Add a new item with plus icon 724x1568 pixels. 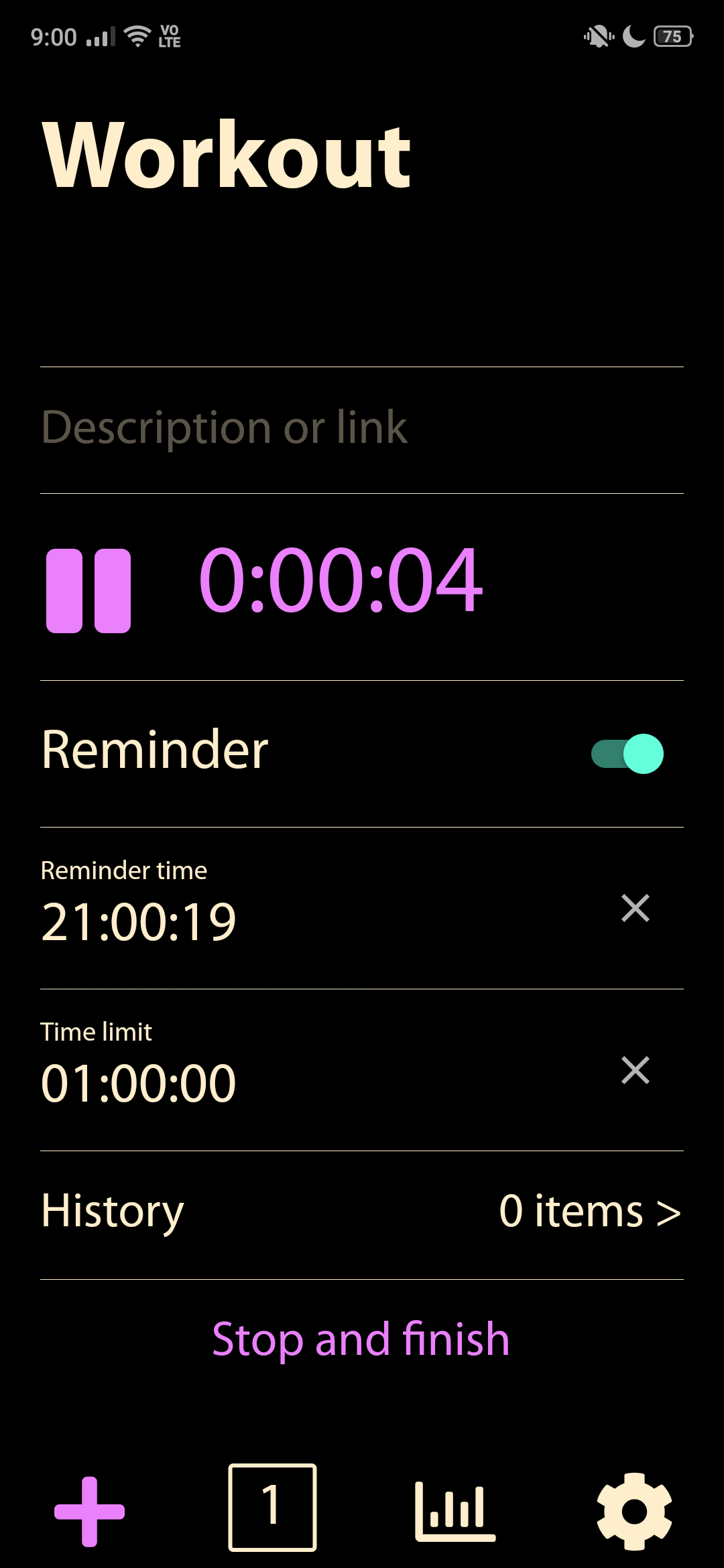click(90, 1512)
